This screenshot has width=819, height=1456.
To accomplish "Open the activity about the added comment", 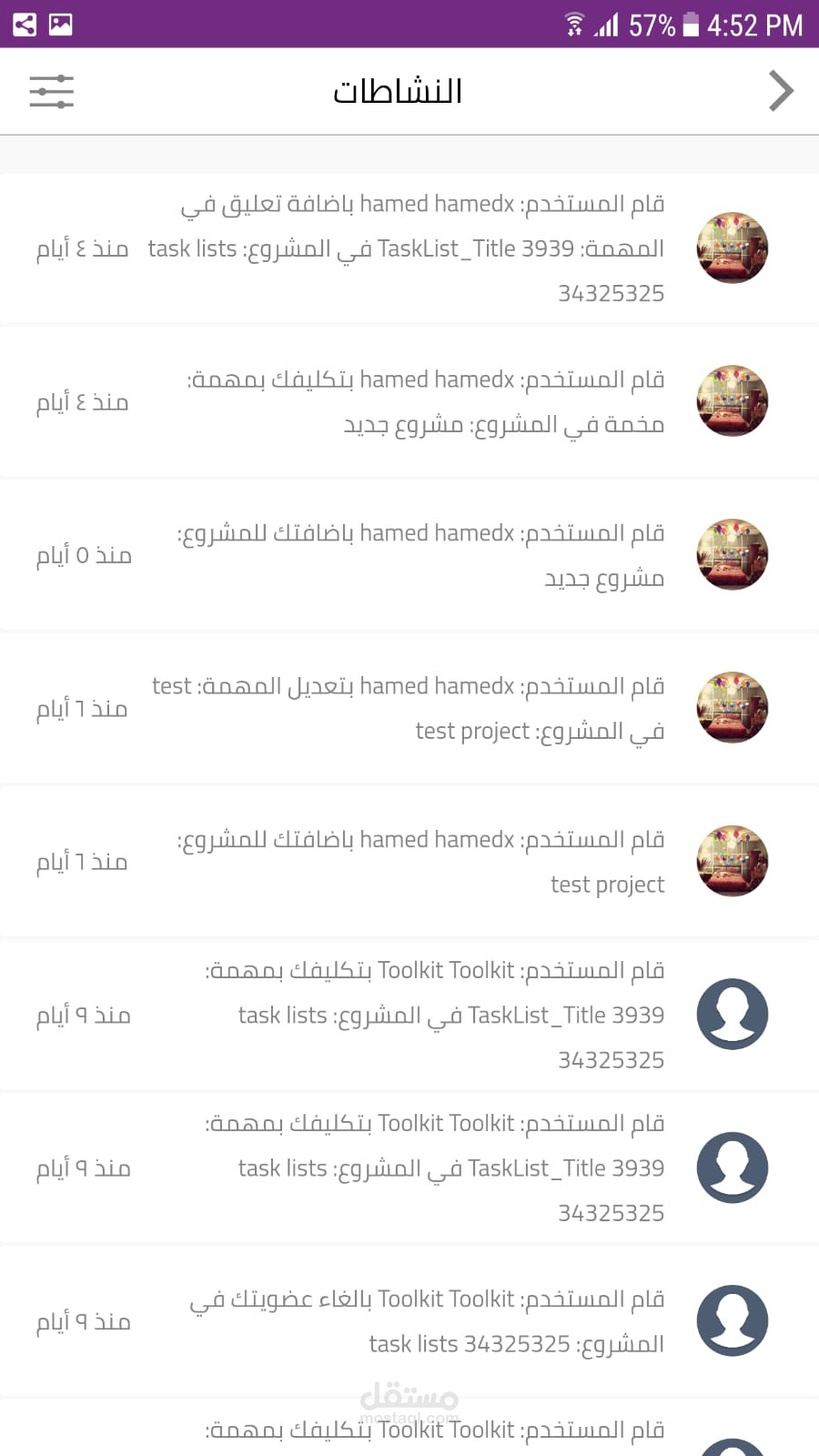I will [x=409, y=248].
